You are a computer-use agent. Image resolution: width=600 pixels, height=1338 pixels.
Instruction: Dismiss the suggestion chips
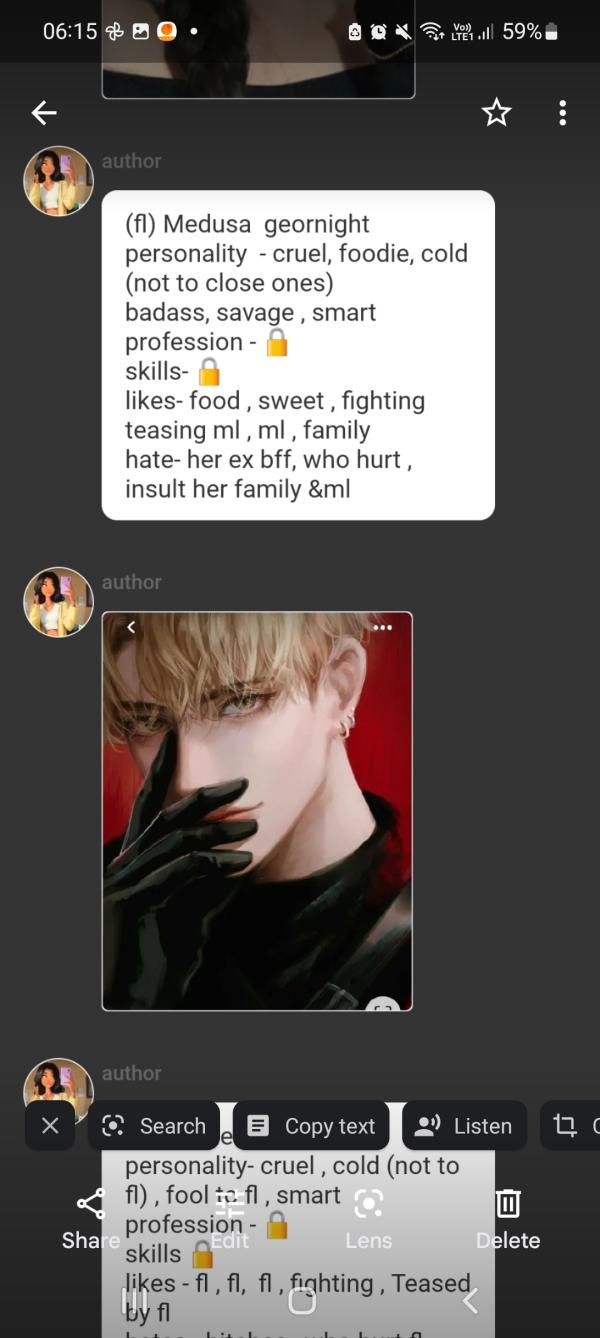tap(50, 1126)
